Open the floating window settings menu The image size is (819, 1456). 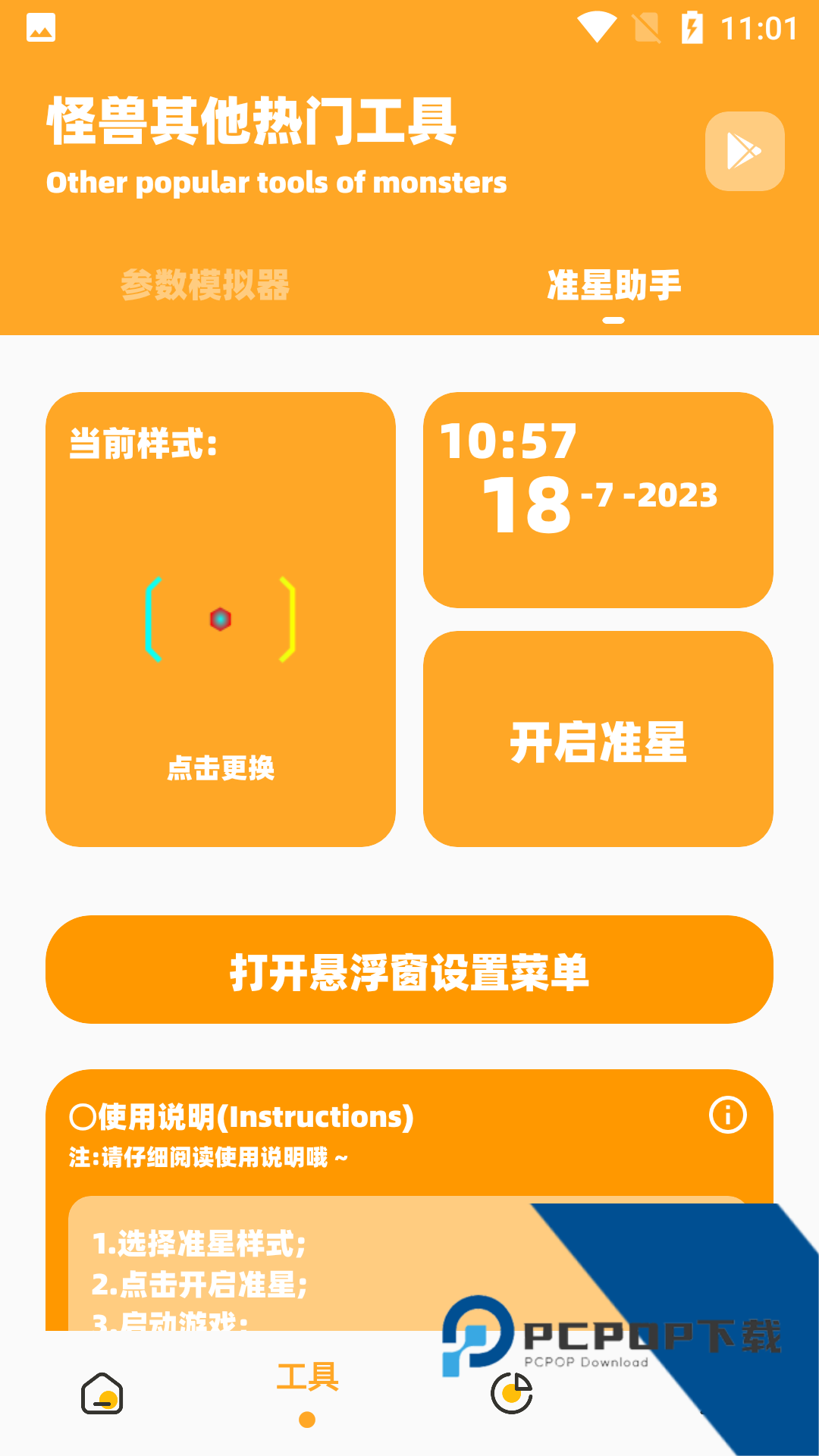(409, 971)
